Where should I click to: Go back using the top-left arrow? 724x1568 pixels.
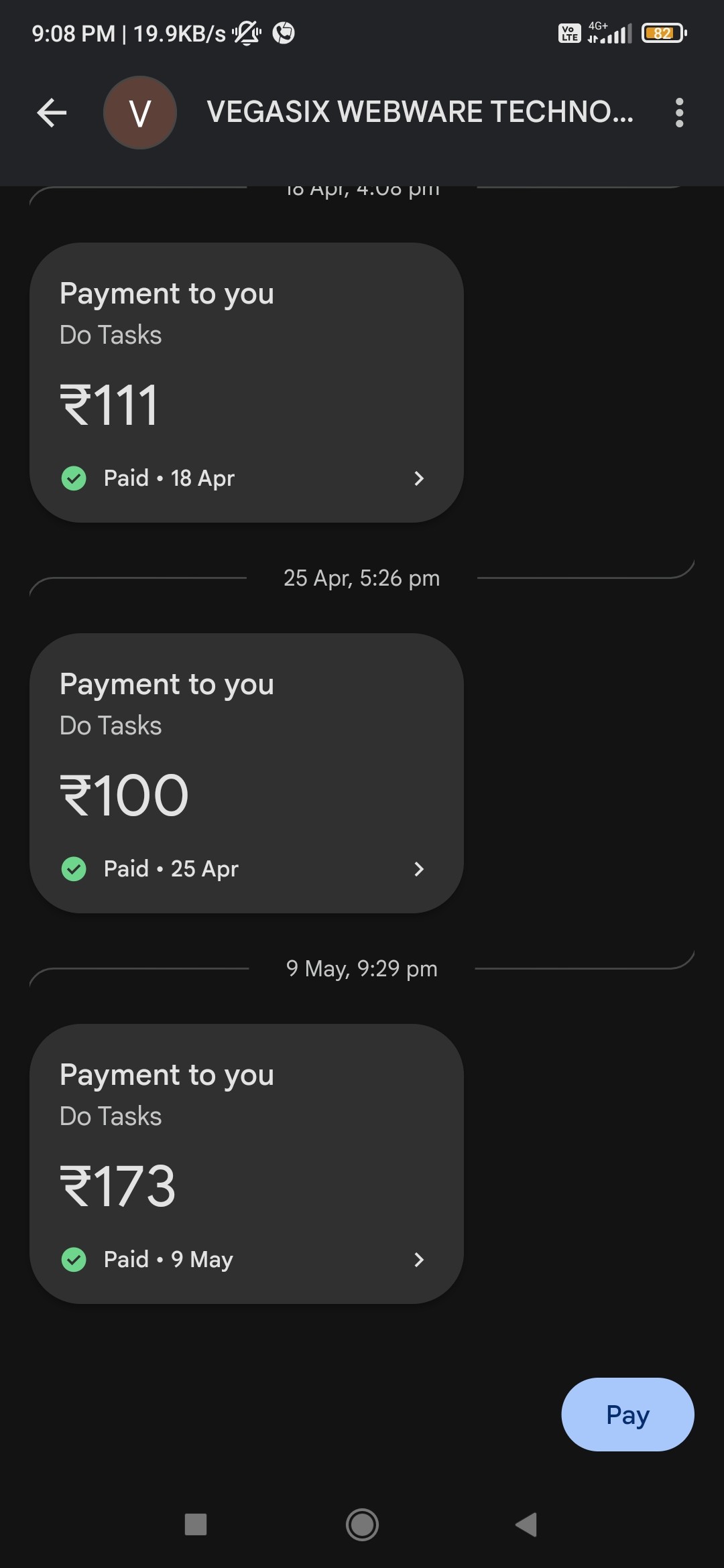52,113
